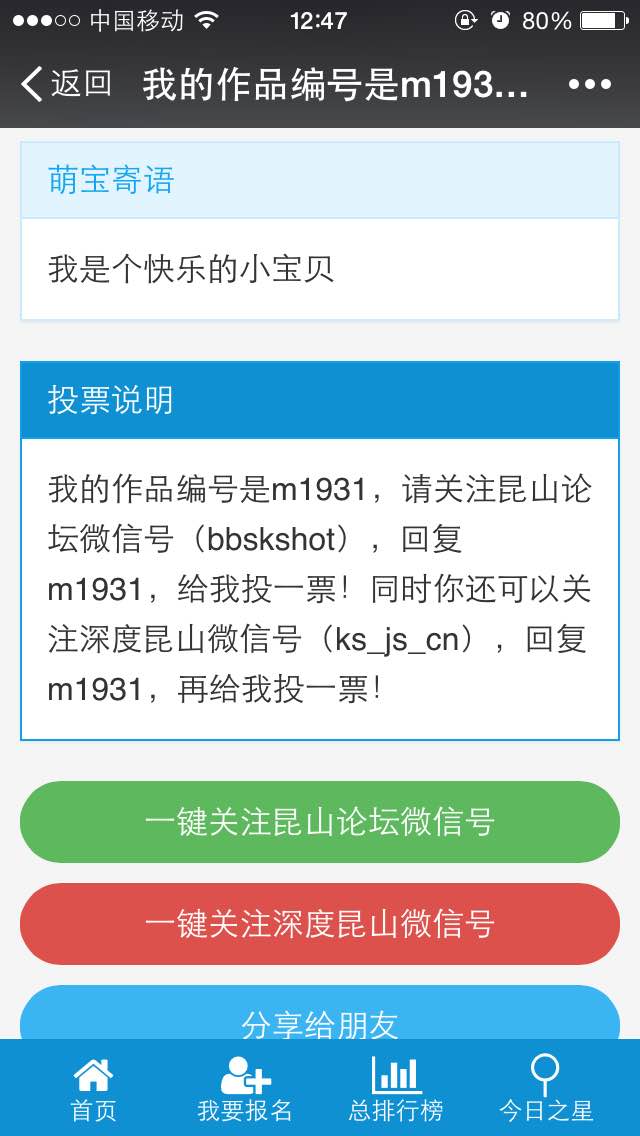View the 总排行榜 tab

(396, 1089)
